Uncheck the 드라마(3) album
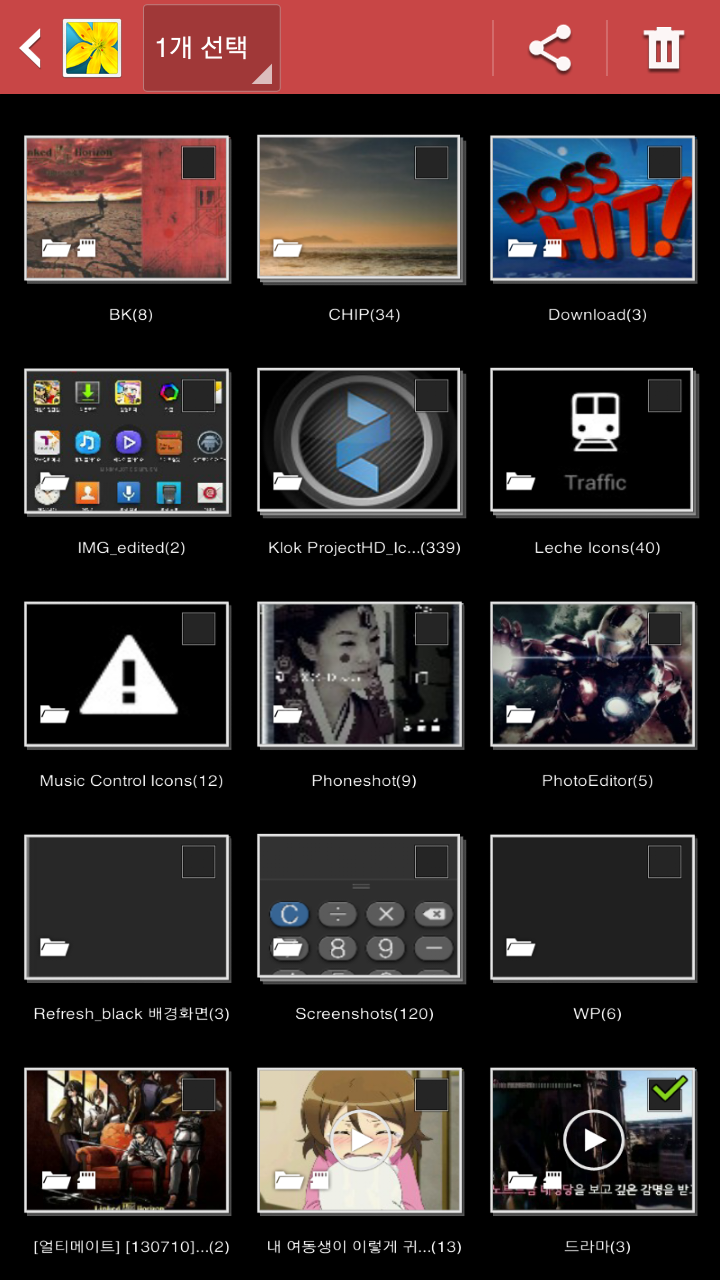 [x=664, y=1095]
